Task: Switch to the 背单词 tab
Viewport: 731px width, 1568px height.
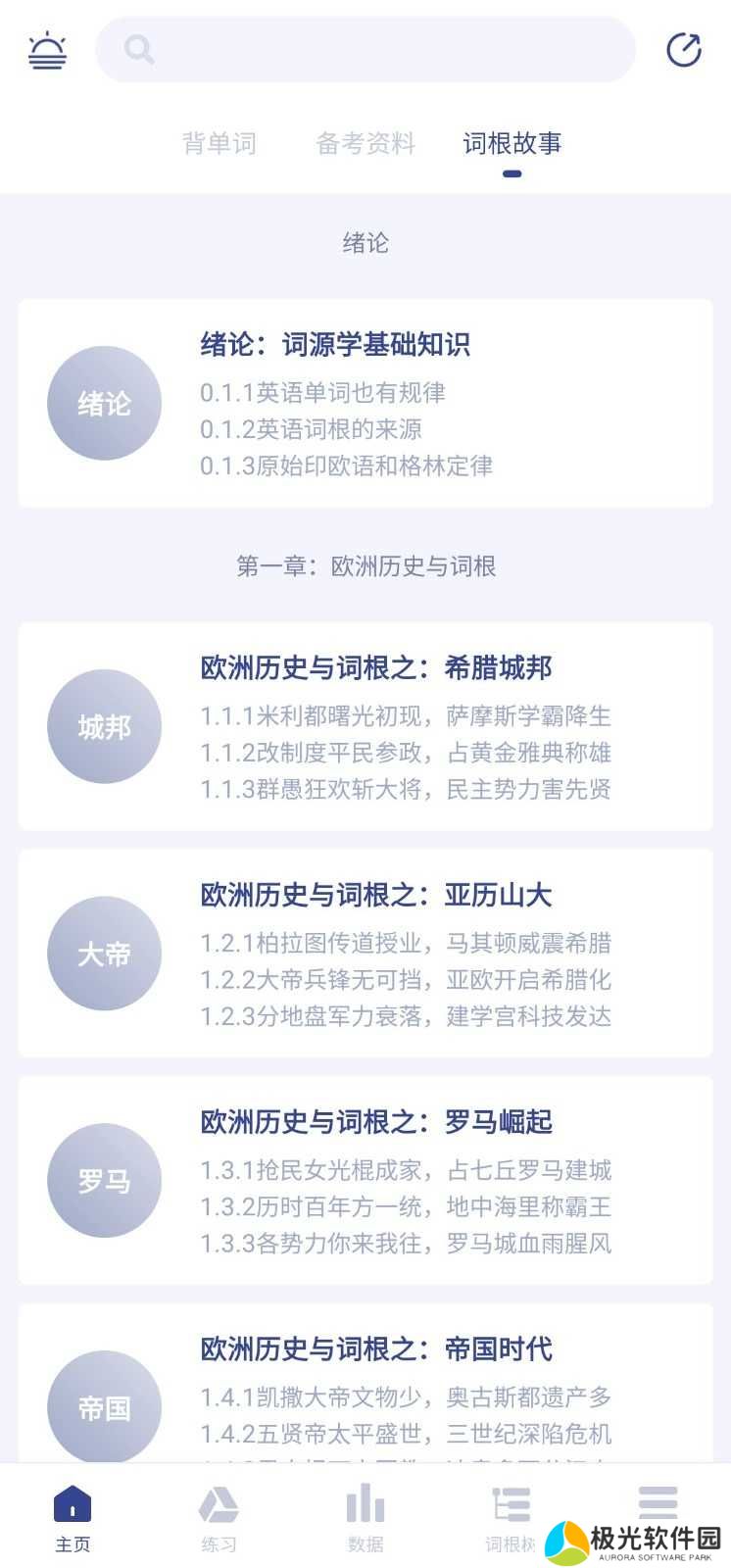Action: [219, 143]
